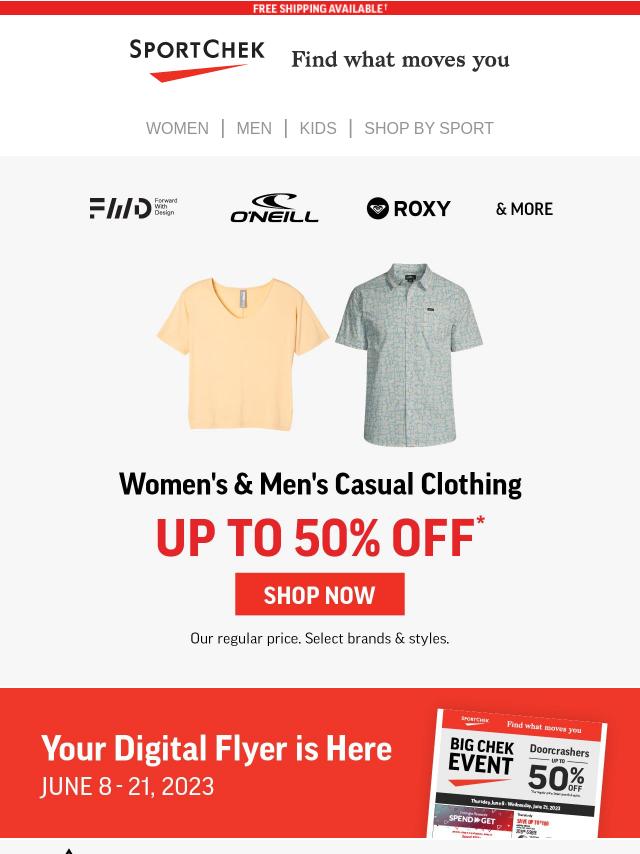This screenshot has width=640, height=854.
Task: Select SHOP BY SPORT
Action: pyautogui.click(x=428, y=128)
